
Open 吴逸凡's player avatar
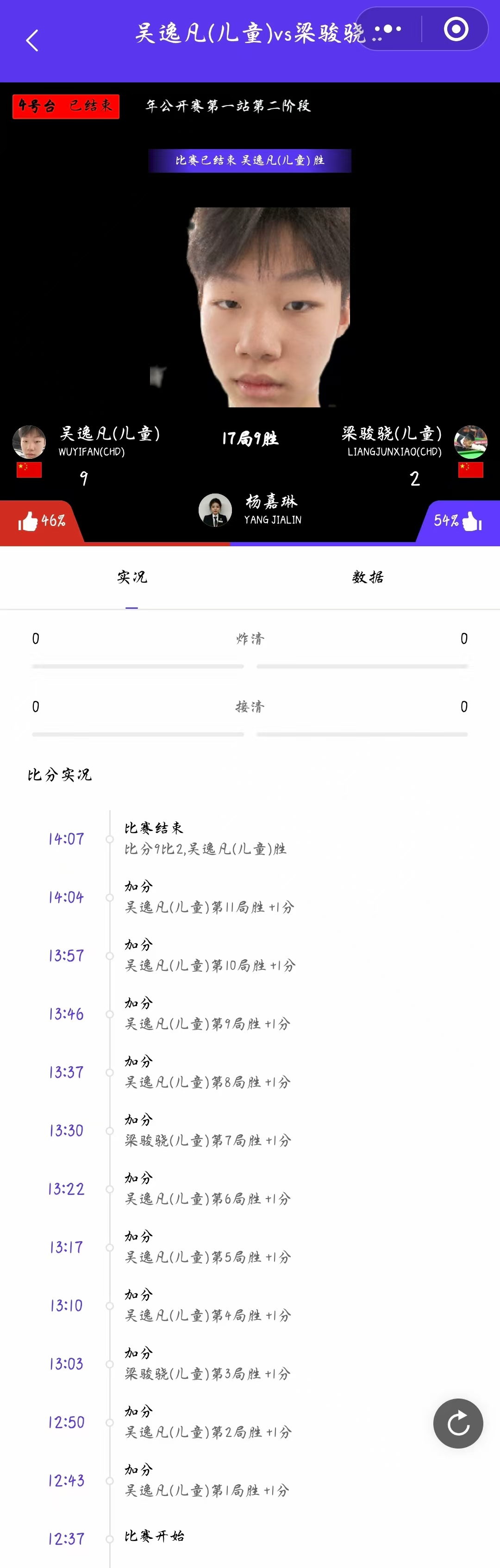29,442
